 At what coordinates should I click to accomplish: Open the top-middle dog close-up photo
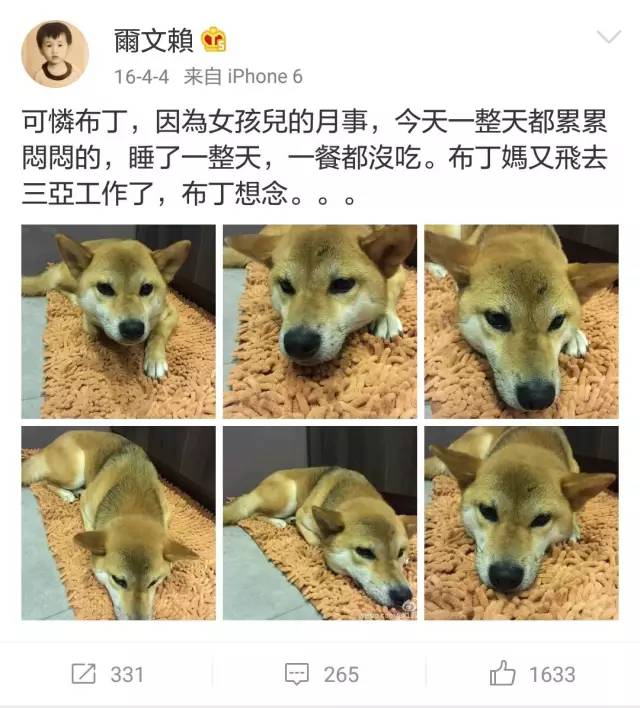[320, 321]
